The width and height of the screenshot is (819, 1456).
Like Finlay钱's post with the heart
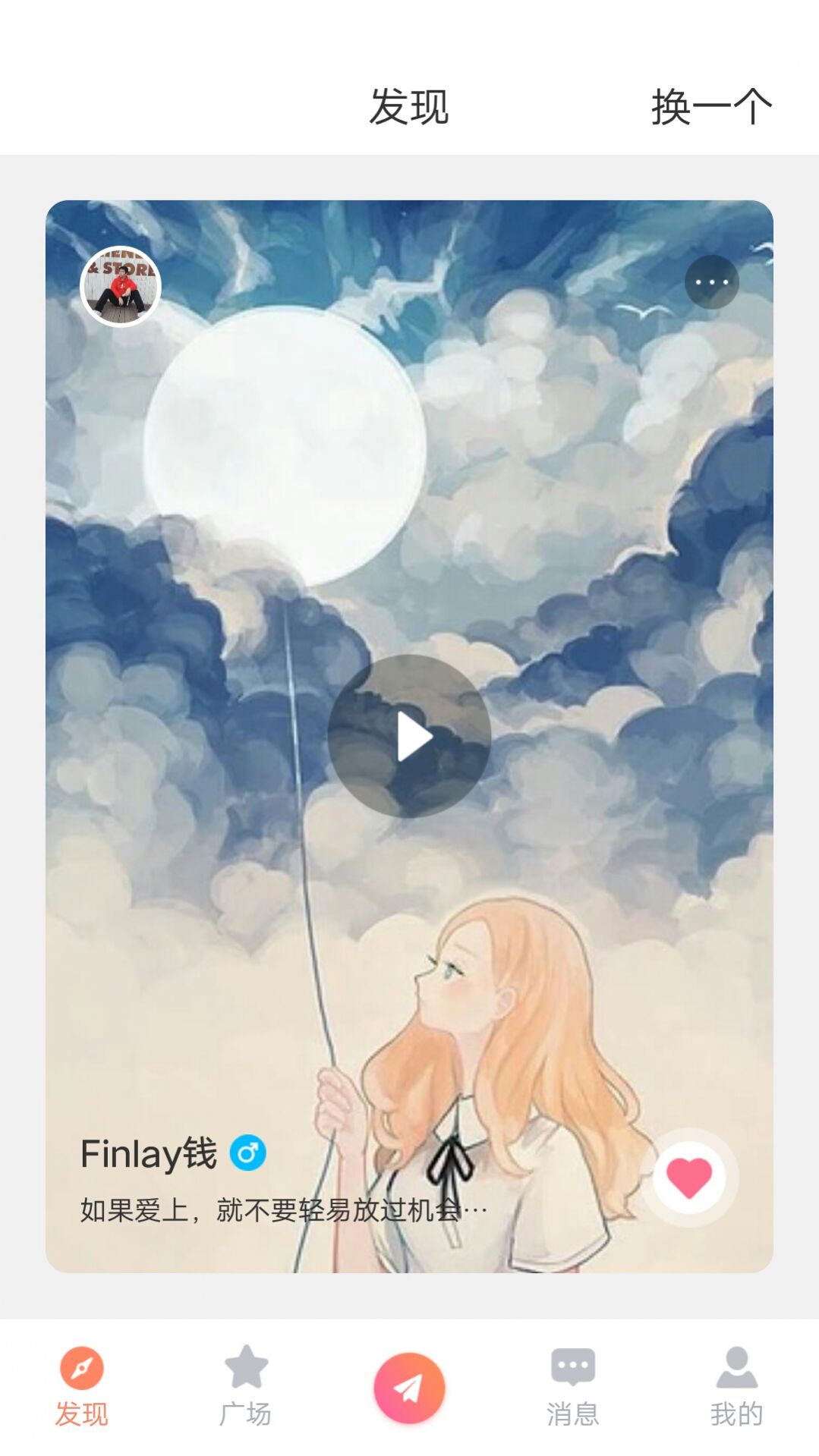(688, 1178)
